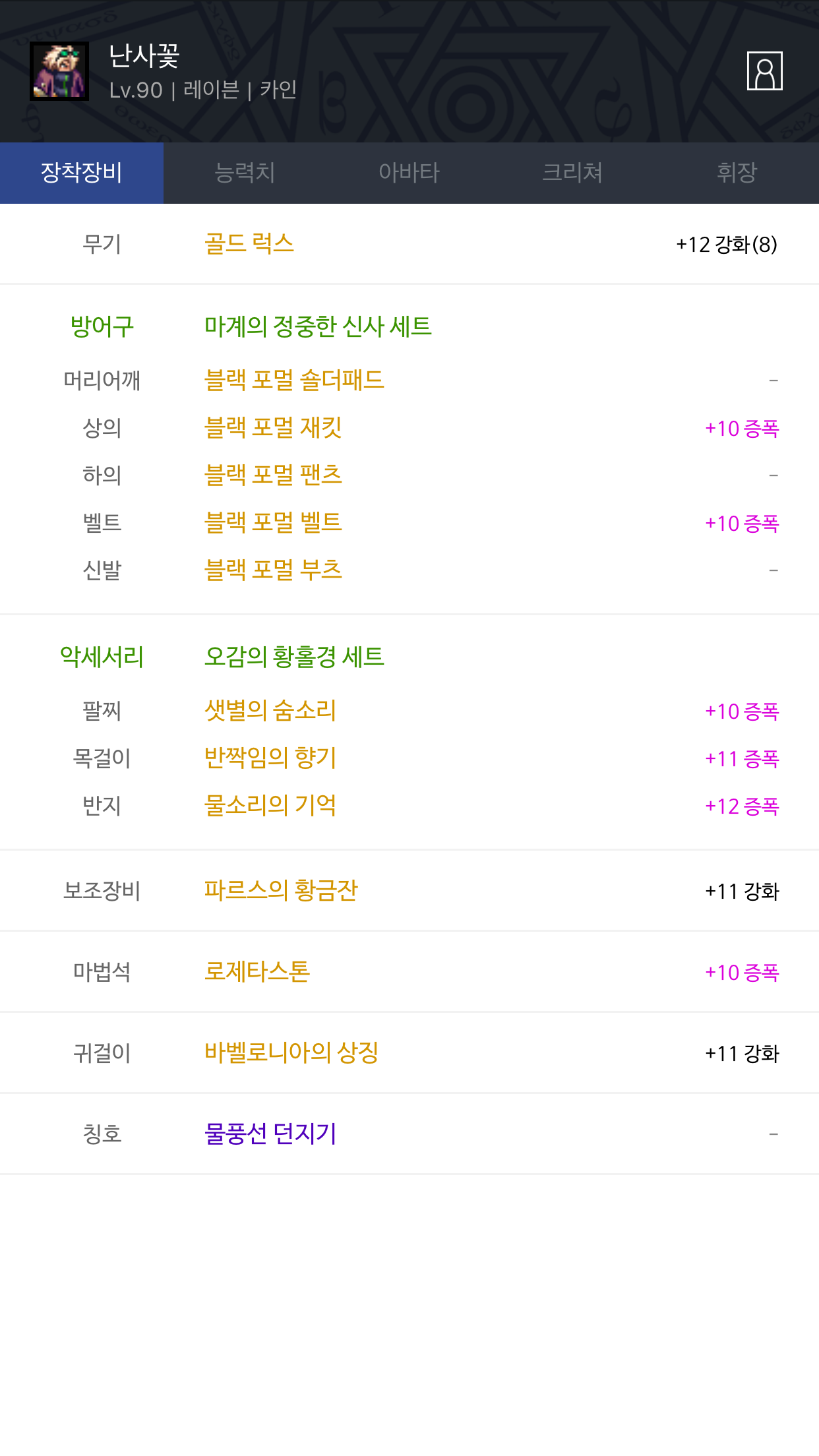Open 파르스의 황금잔 sub equipment
Screen dimensions: 819x1456
[x=281, y=891]
